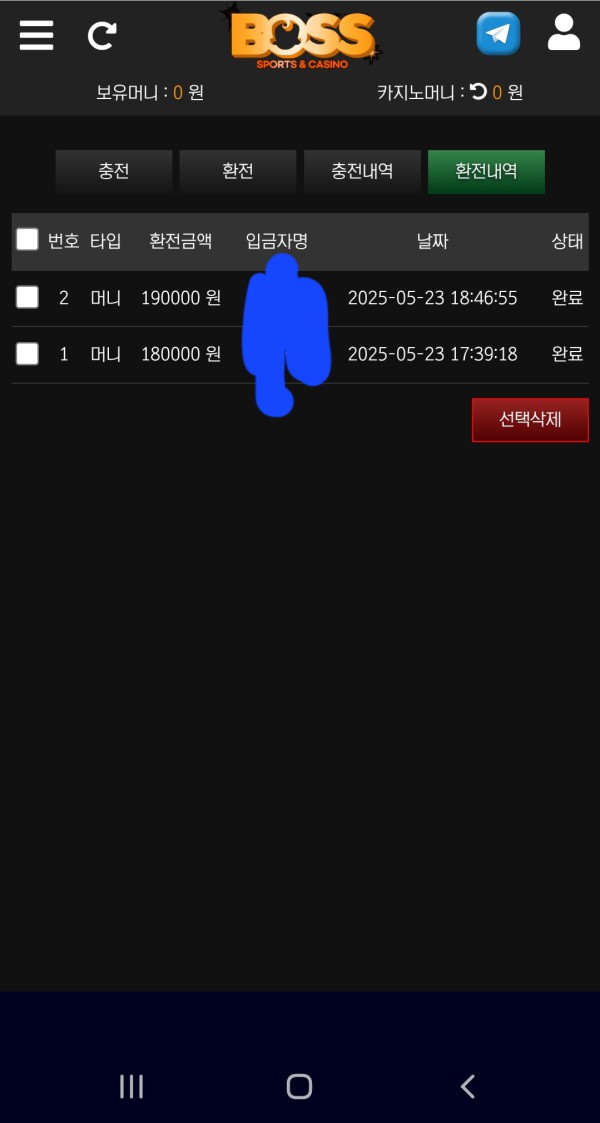
Task: Go back with system back button
Action: [x=468, y=1086]
